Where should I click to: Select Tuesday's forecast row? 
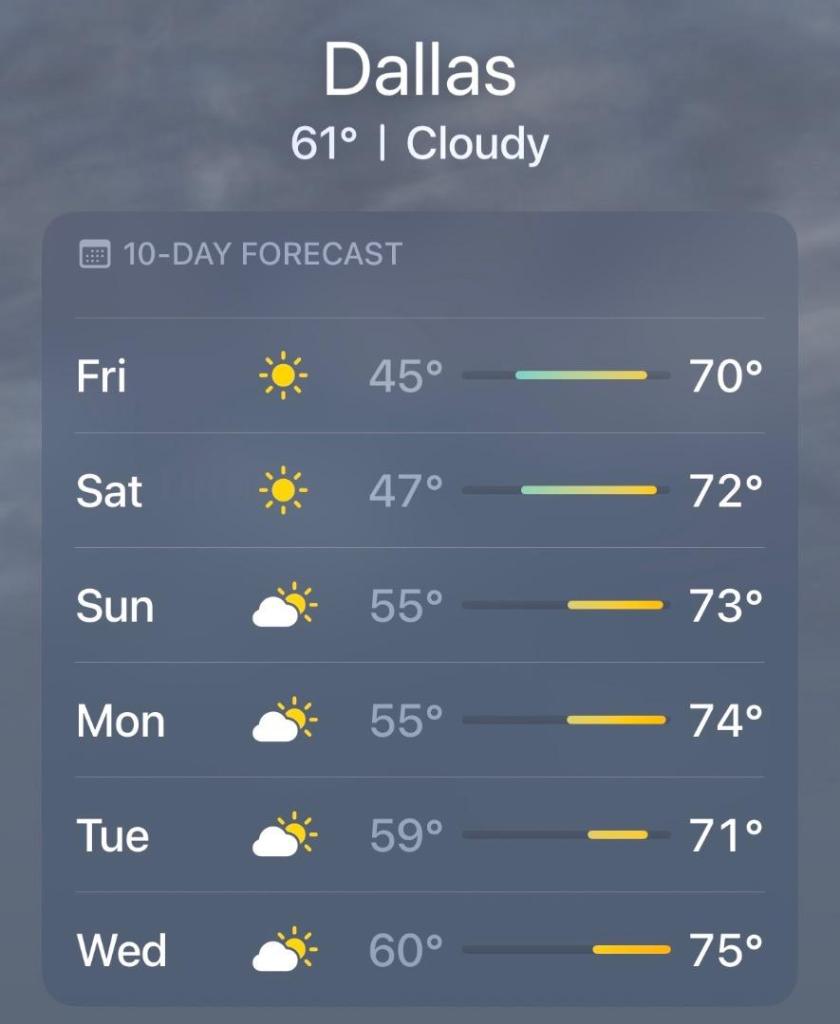click(420, 835)
